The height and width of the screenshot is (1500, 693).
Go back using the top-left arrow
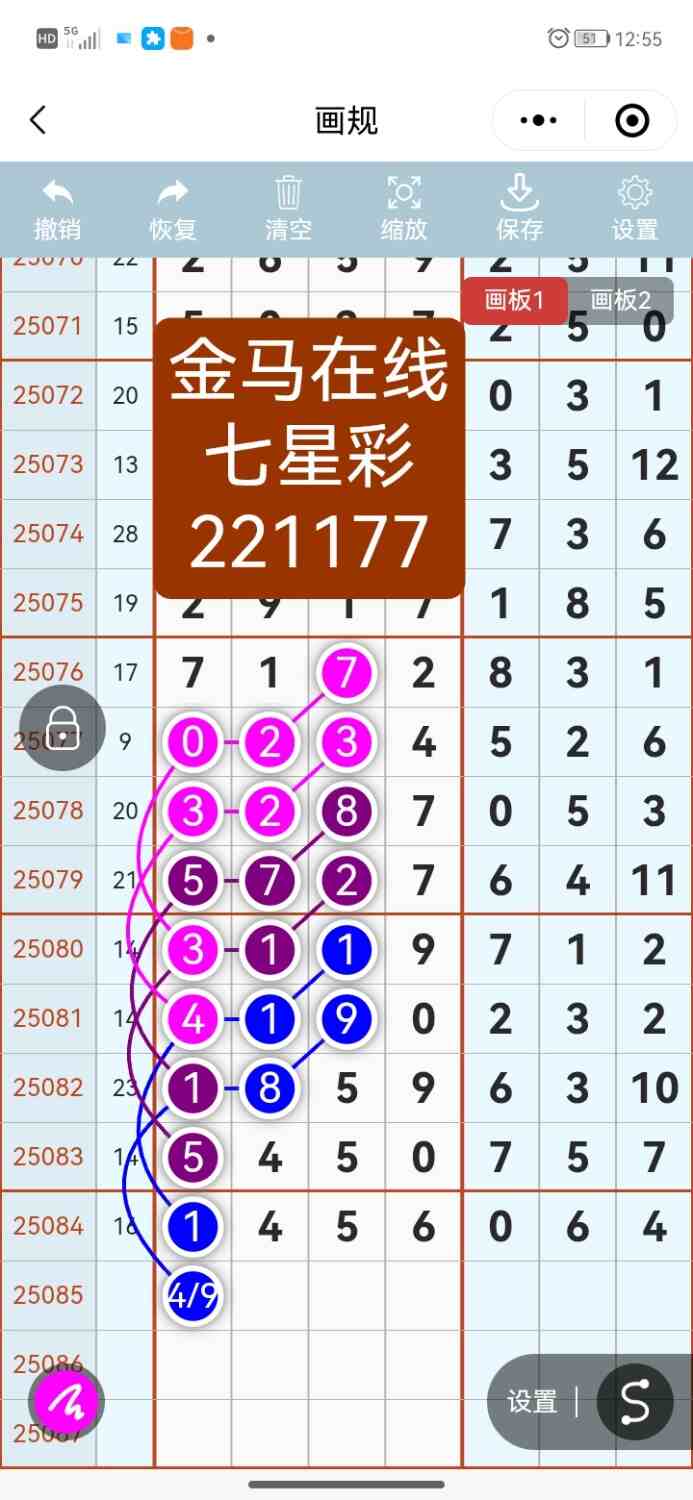tap(38, 121)
